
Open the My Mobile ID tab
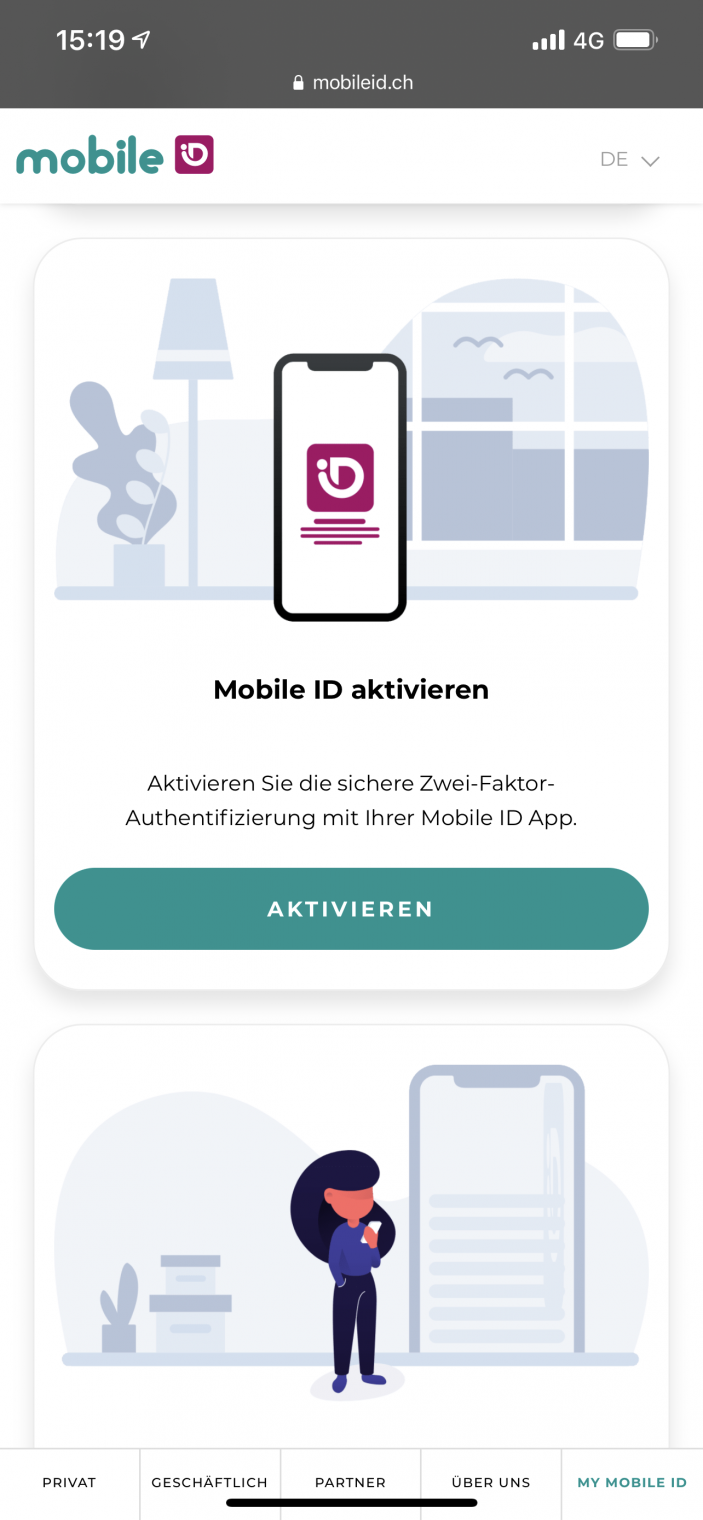click(632, 1482)
